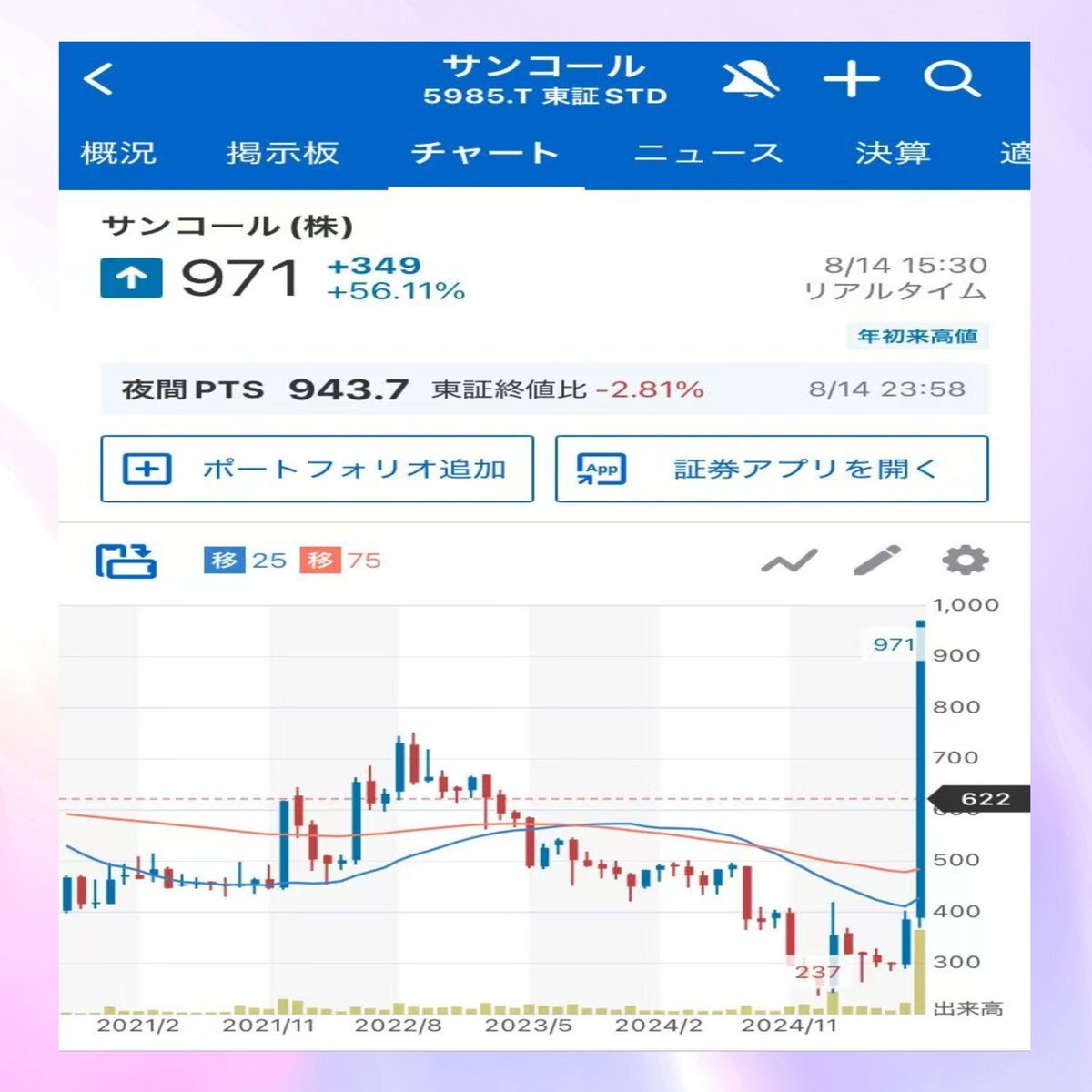The height and width of the screenshot is (1092, 1092).
Task: Open the search magnifier
Action: coord(951,80)
